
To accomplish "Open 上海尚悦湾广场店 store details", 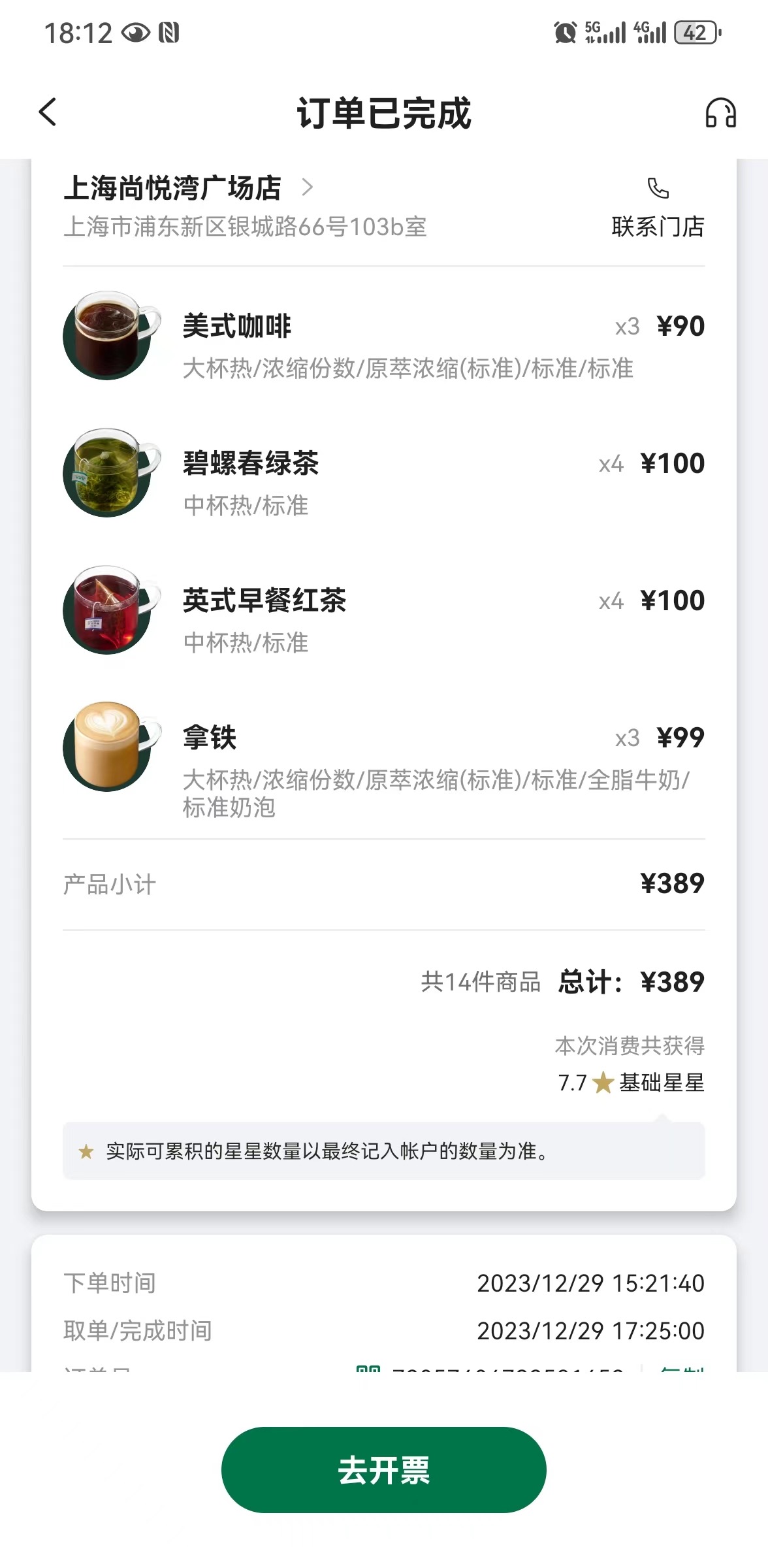I will click(188, 188).
